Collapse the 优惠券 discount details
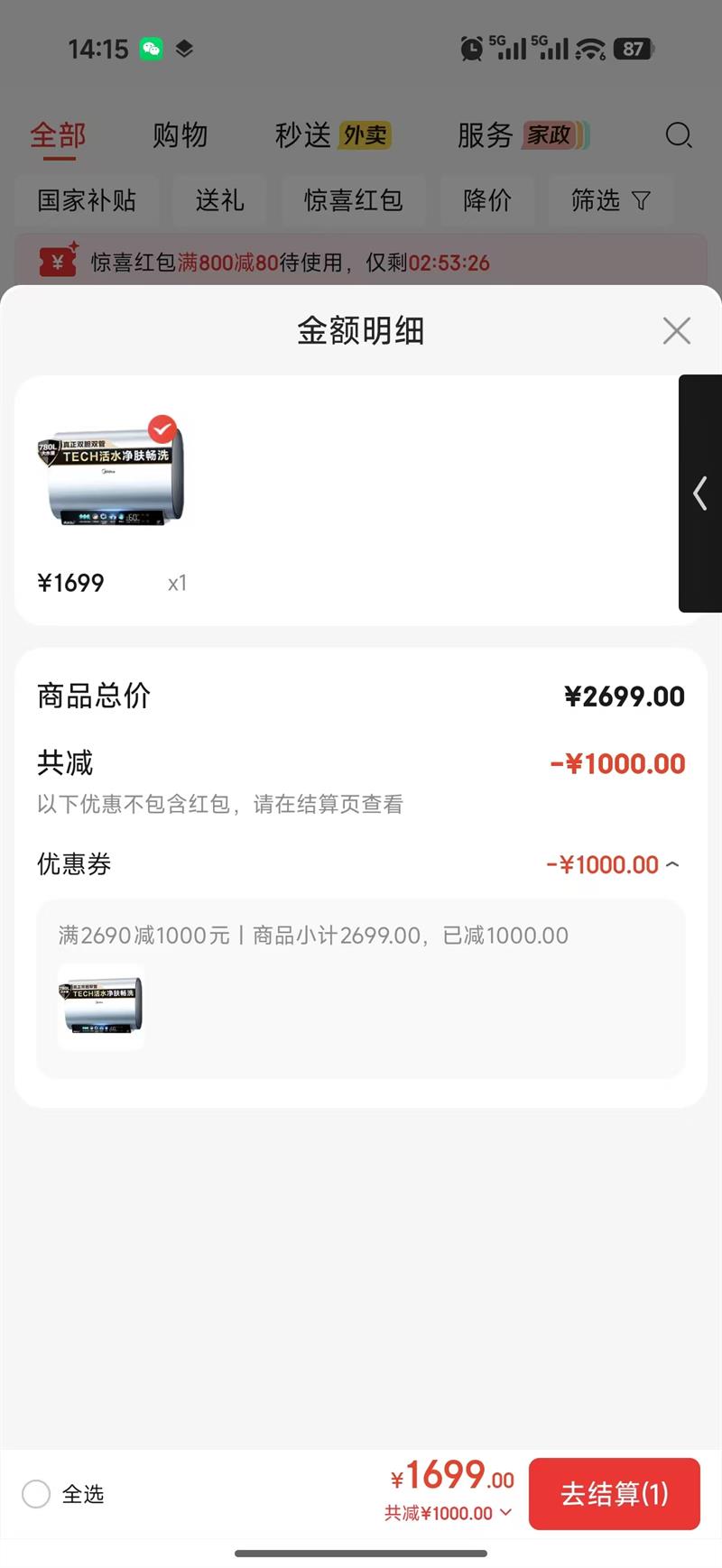Image resolution: width=722 pixels, height=1568 pixels. 672,864
